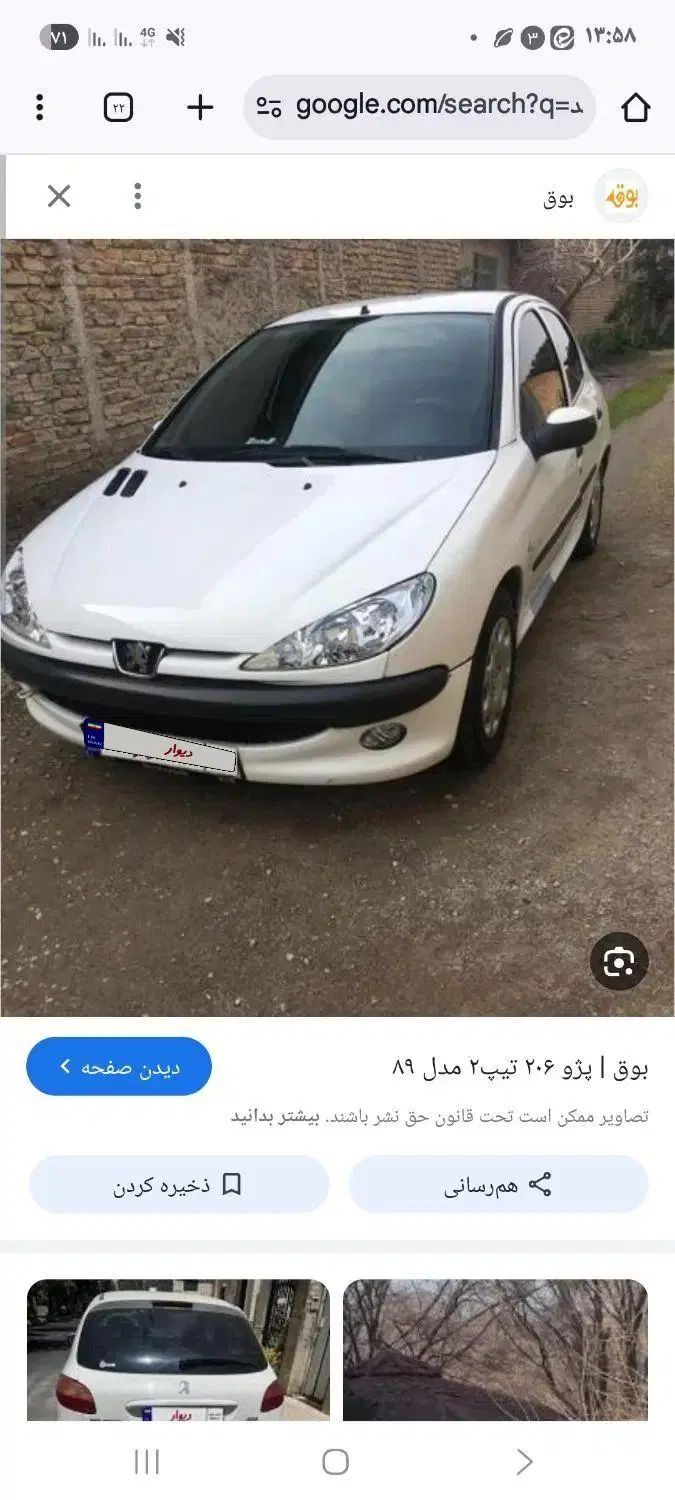This screenshot has width=675, height=1500.
Task: Share the image via هم‌رسانی
Action: (498, 1185)
